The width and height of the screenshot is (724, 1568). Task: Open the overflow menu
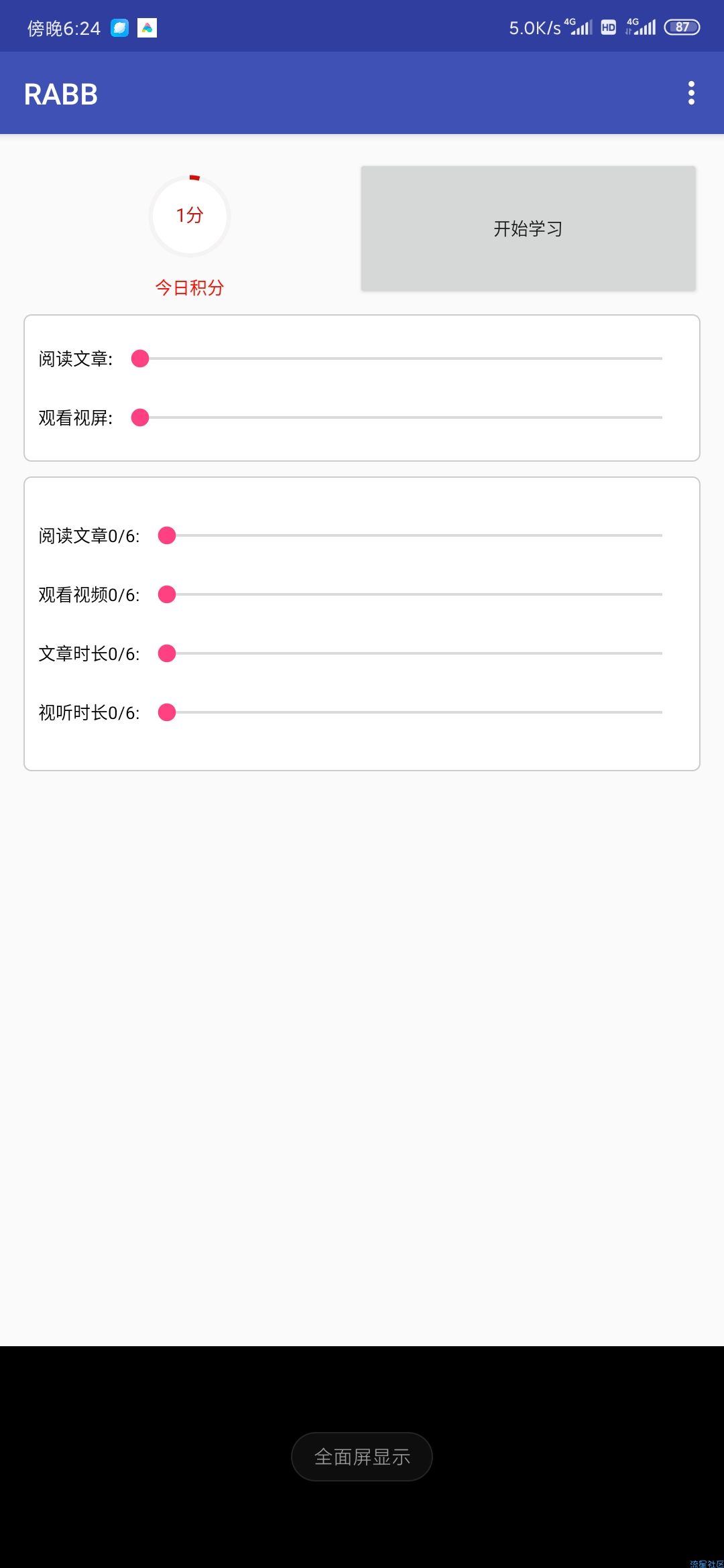pyautogui.click(x=691, y=93)
